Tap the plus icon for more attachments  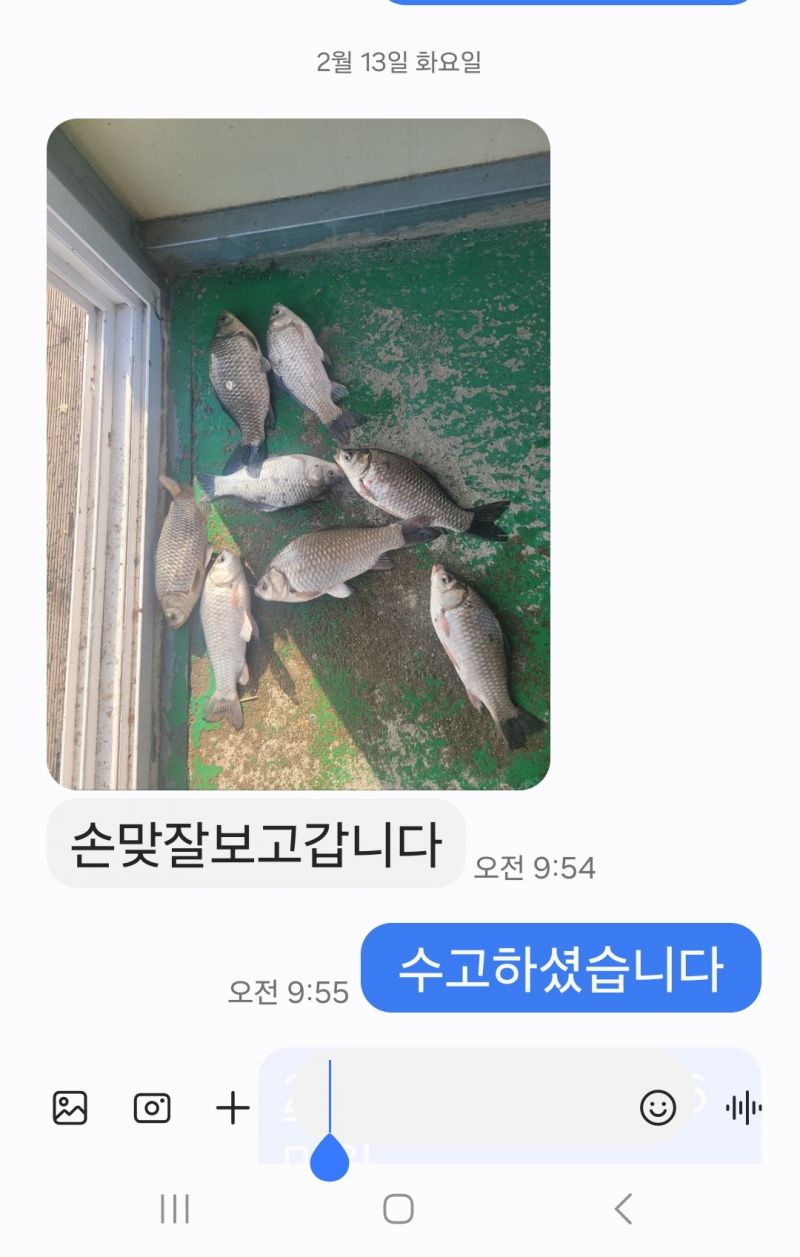[x=233, y=1107]
